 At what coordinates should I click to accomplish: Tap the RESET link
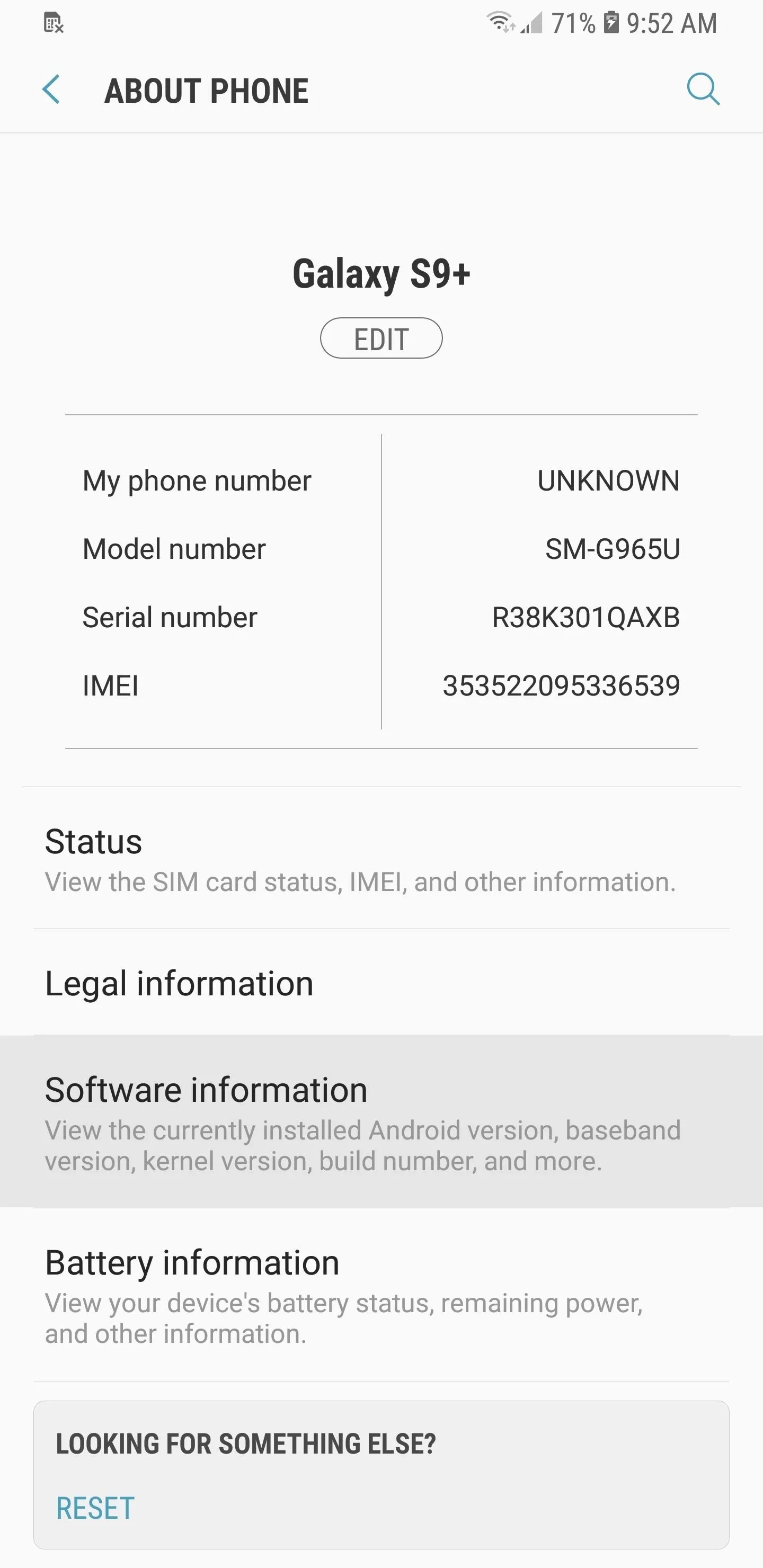pos(95,1508)
